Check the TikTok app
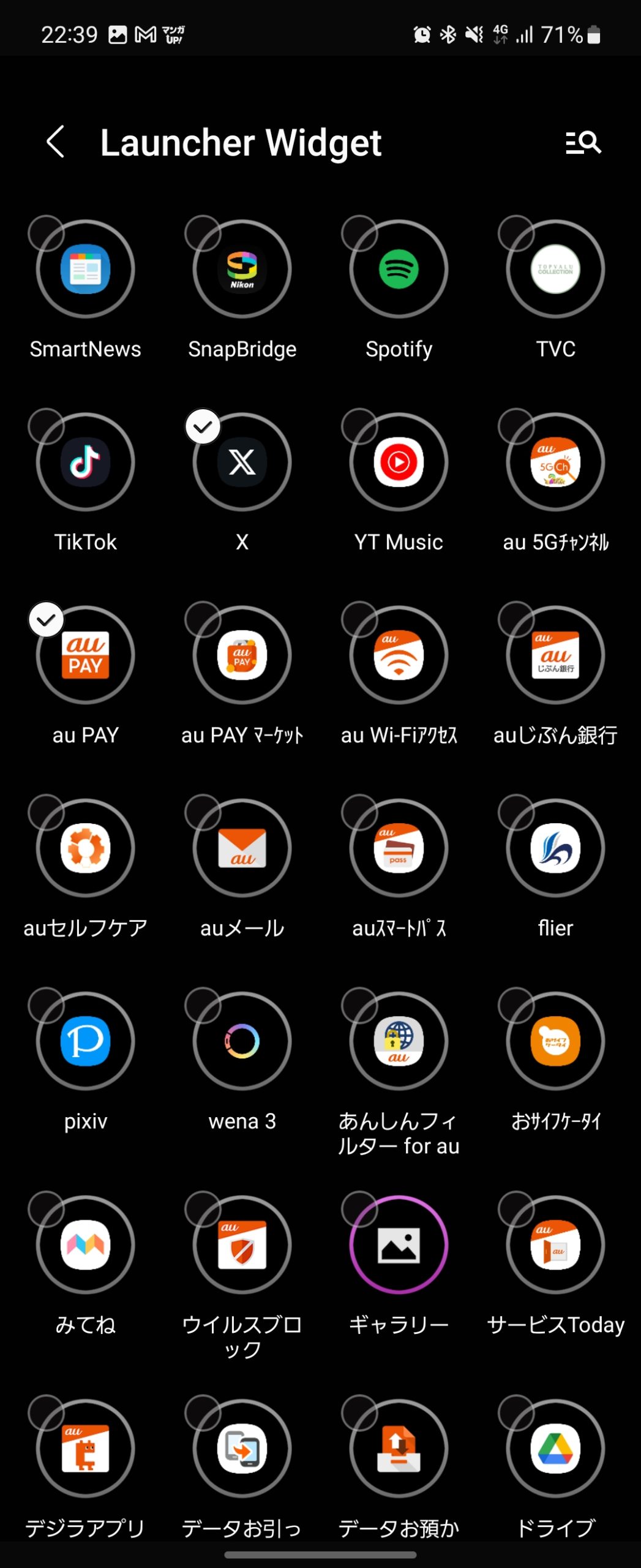Screen dimensions: 641x1568 tap(85, 462)
